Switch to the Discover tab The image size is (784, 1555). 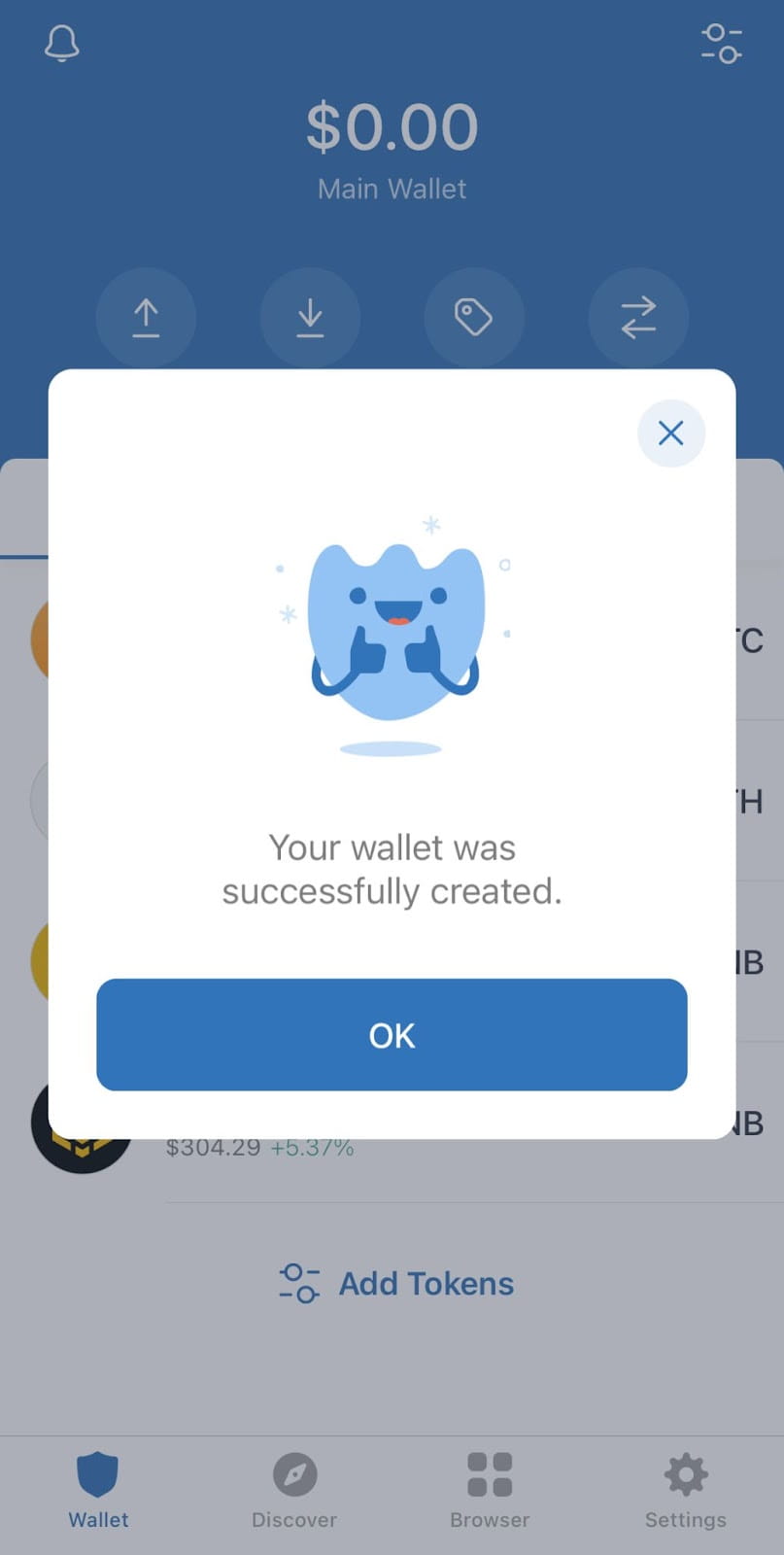pyautogui.click(x=294, y=1492)
